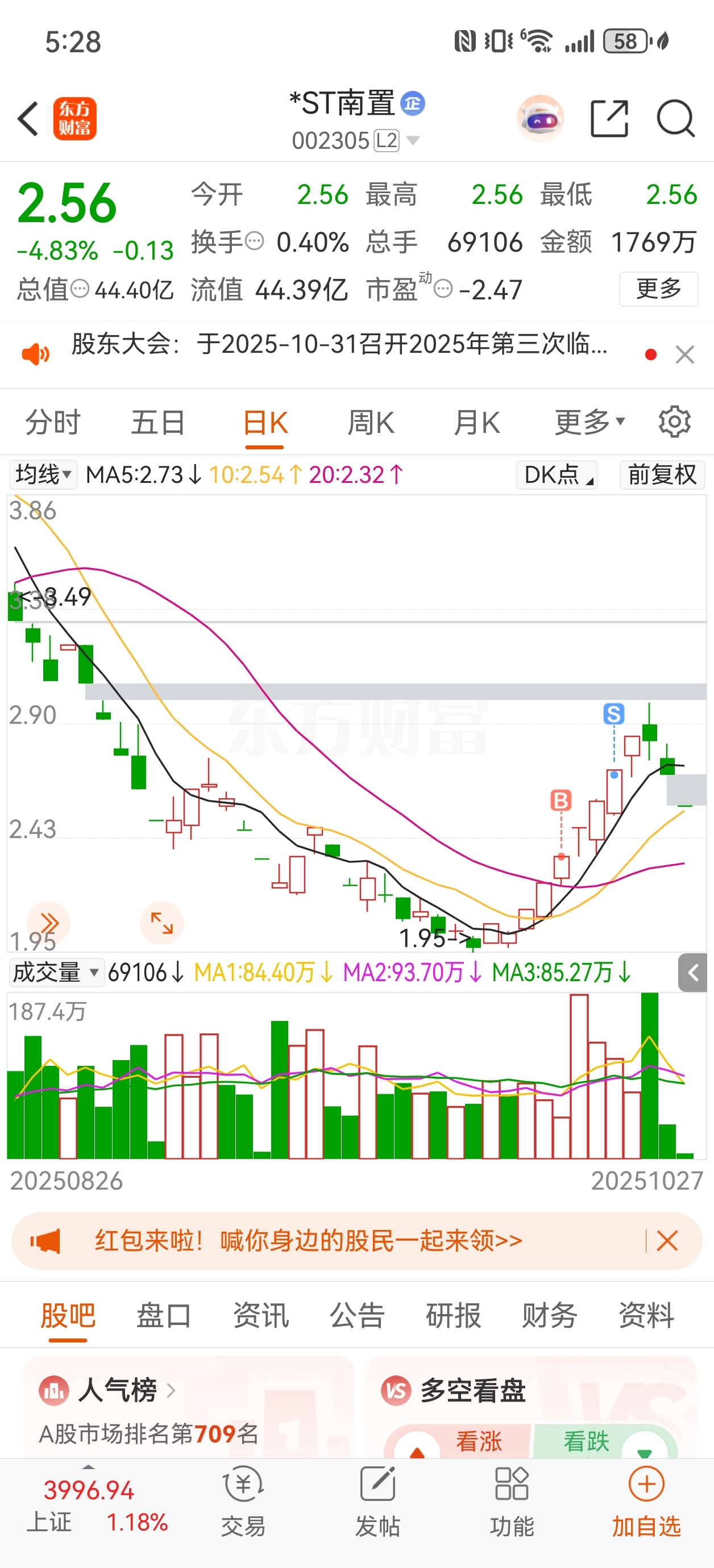
Task: Expand the 更多 chart period dropdown
Action: [x=589, y=423]
